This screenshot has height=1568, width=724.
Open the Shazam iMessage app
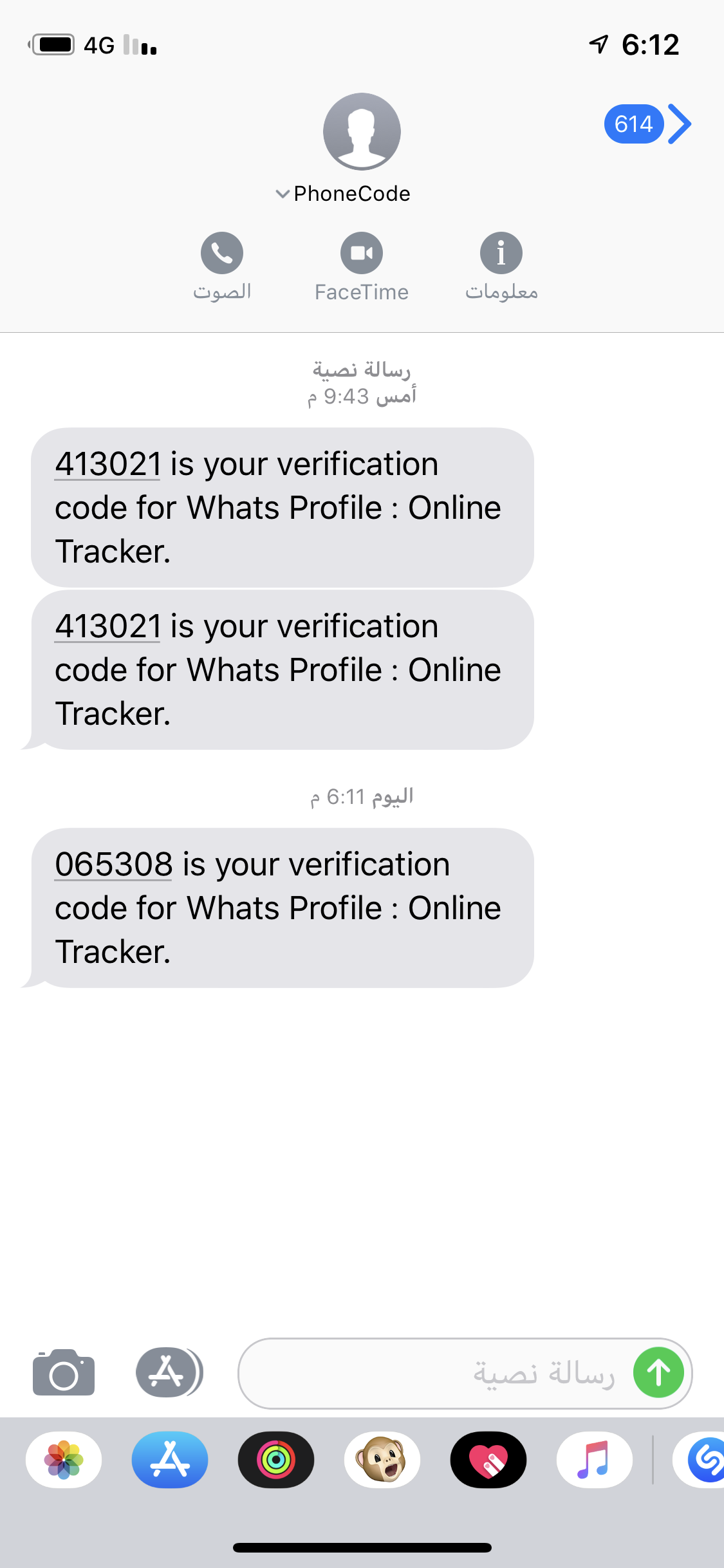click(x=699, y=1460)
